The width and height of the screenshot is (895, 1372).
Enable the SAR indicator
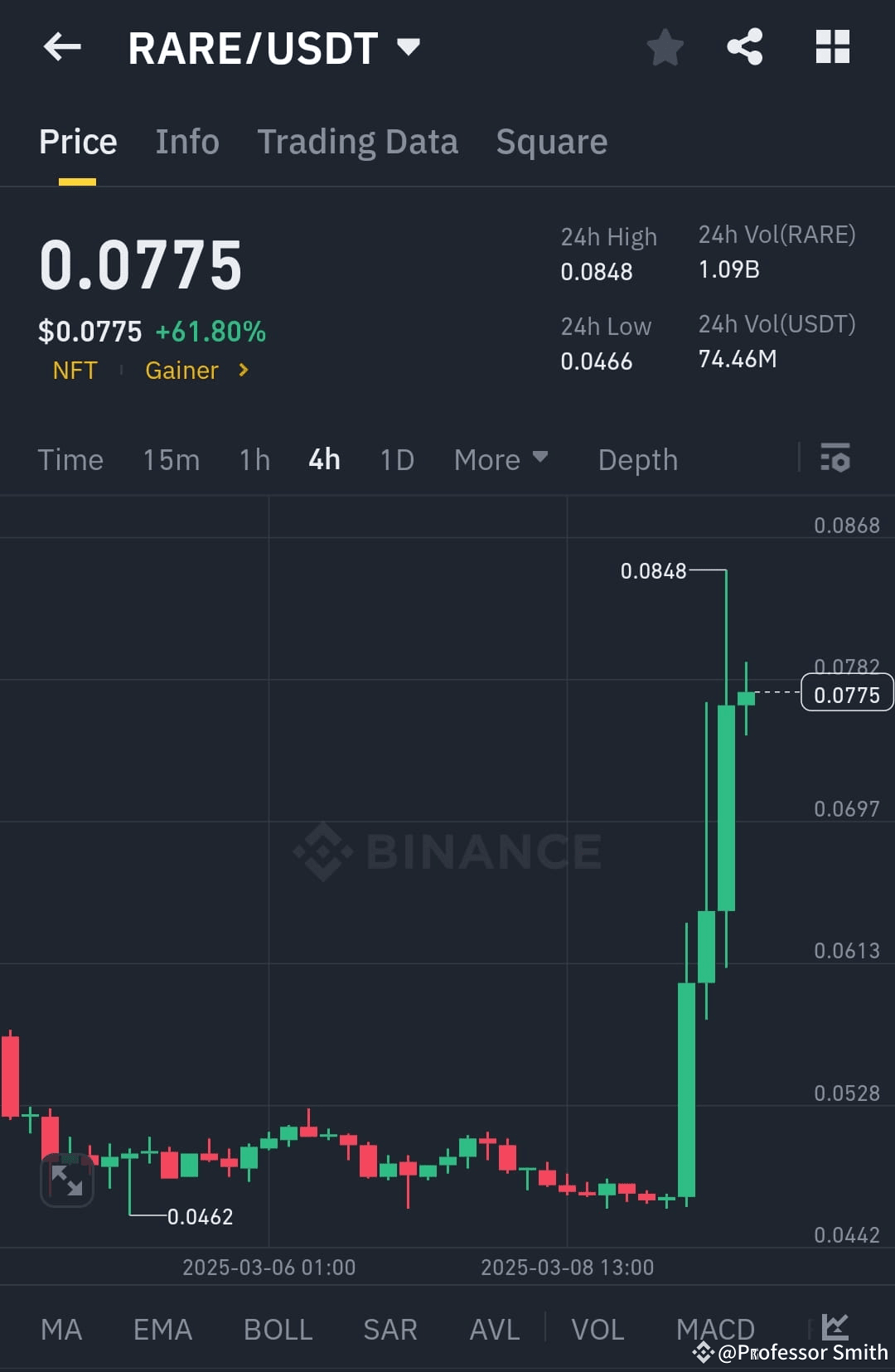389,1327
